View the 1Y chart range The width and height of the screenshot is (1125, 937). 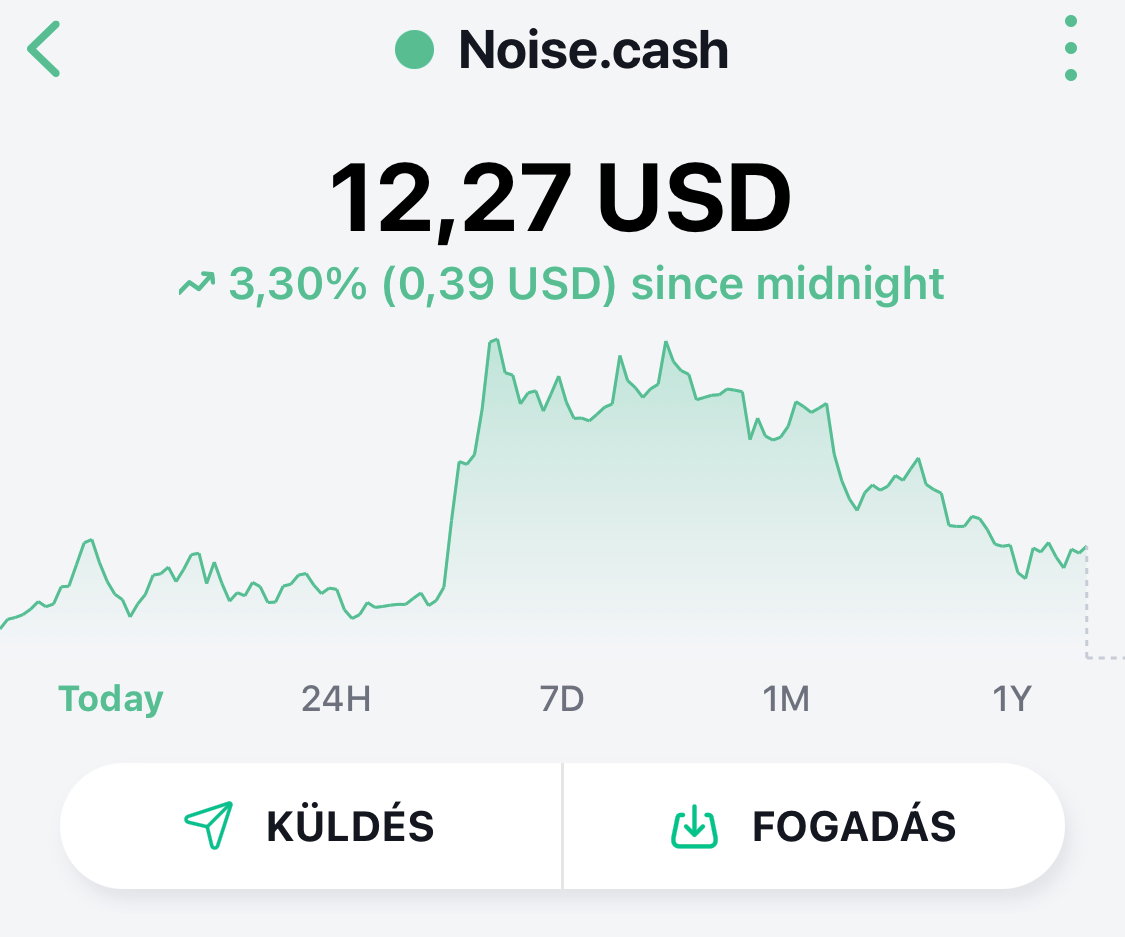[x=1012, y=698]
